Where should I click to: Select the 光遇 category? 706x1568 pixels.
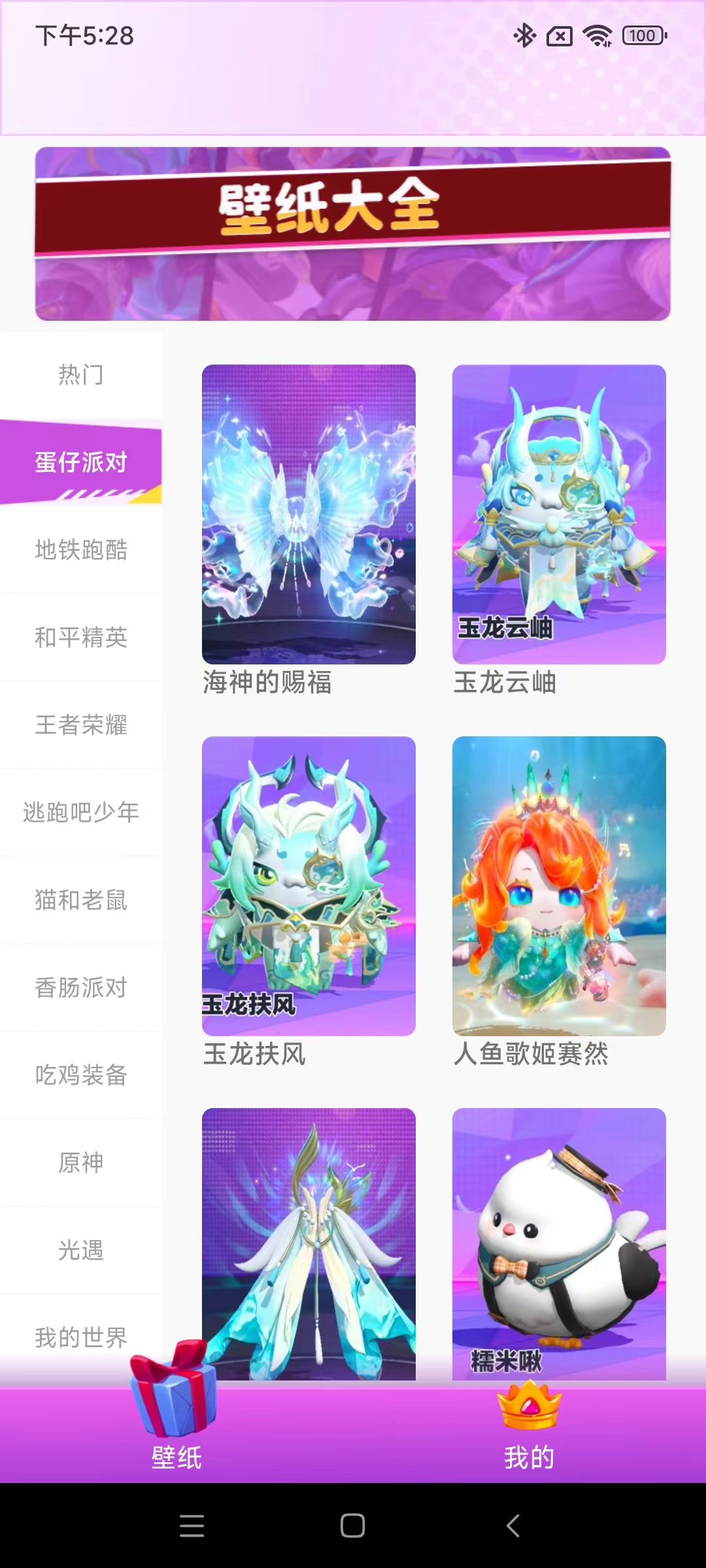pyautogui.click(x=81, y=1250)
